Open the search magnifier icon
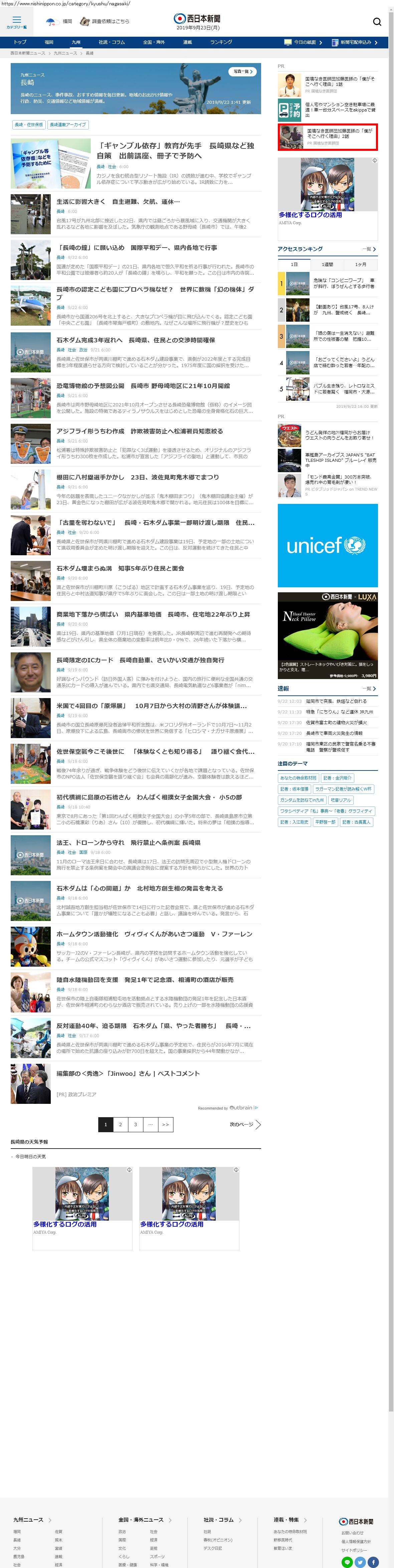The image size is (394, 1568). tap(377, 22)
